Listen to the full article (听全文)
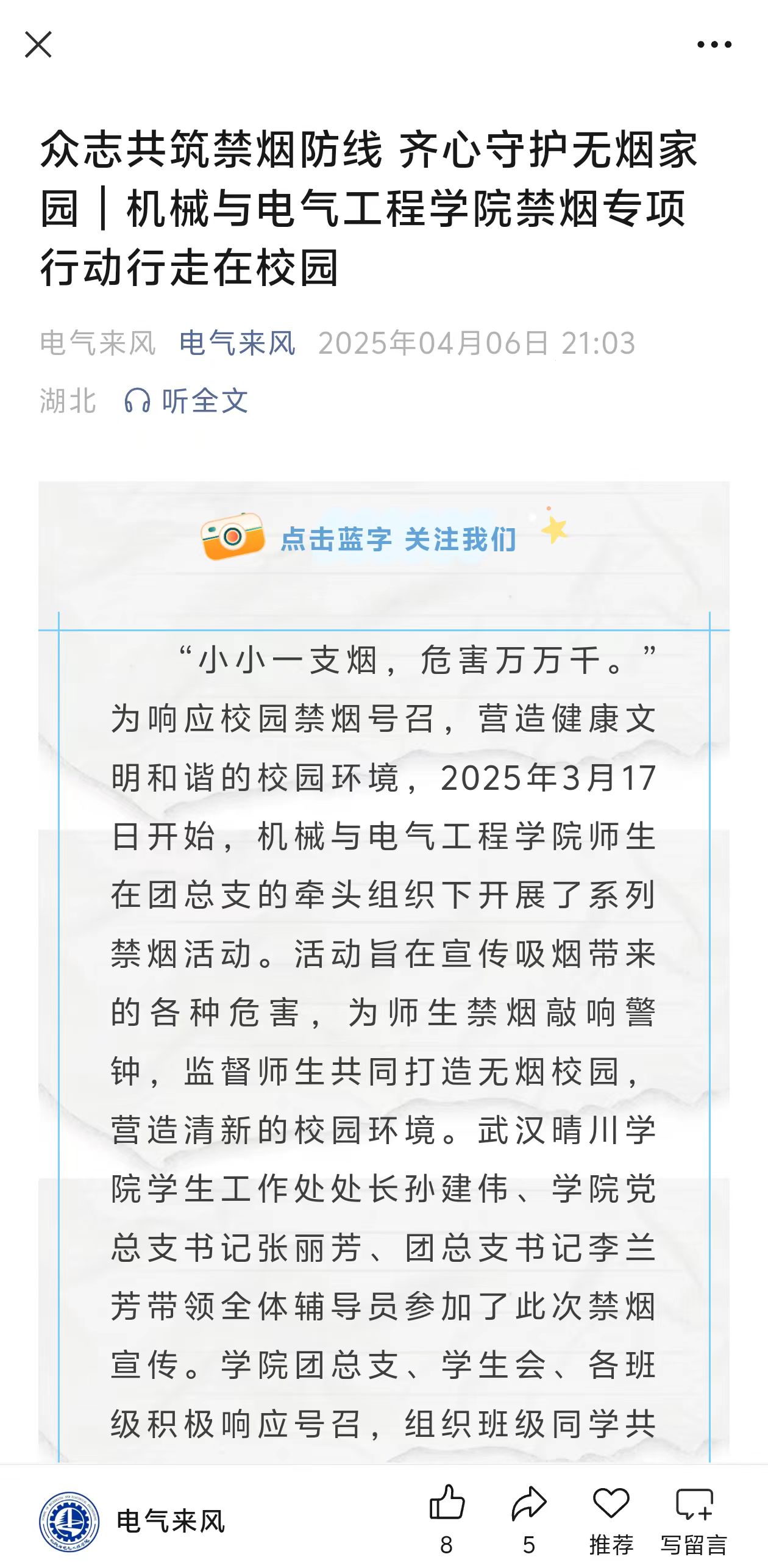 tap(186, 401)
